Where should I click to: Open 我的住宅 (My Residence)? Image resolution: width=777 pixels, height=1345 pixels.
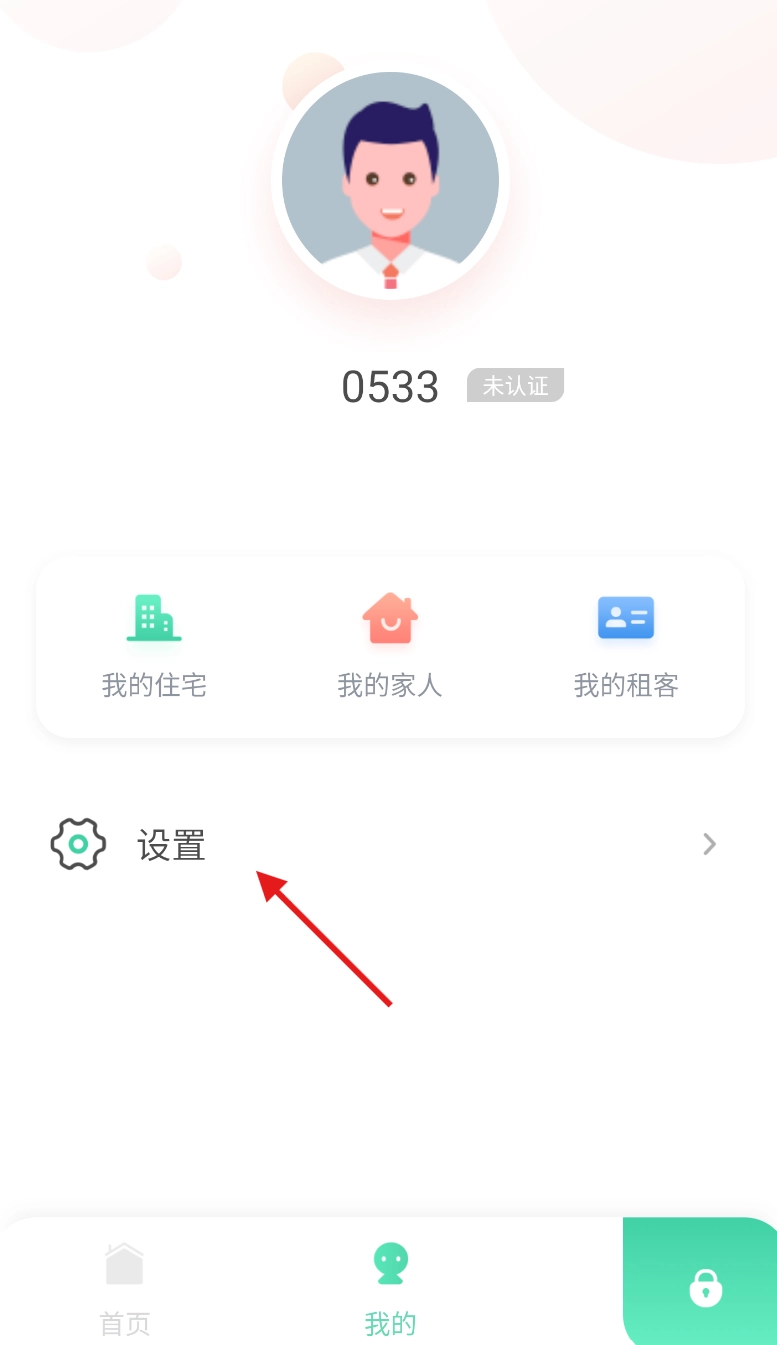(154, 646)
